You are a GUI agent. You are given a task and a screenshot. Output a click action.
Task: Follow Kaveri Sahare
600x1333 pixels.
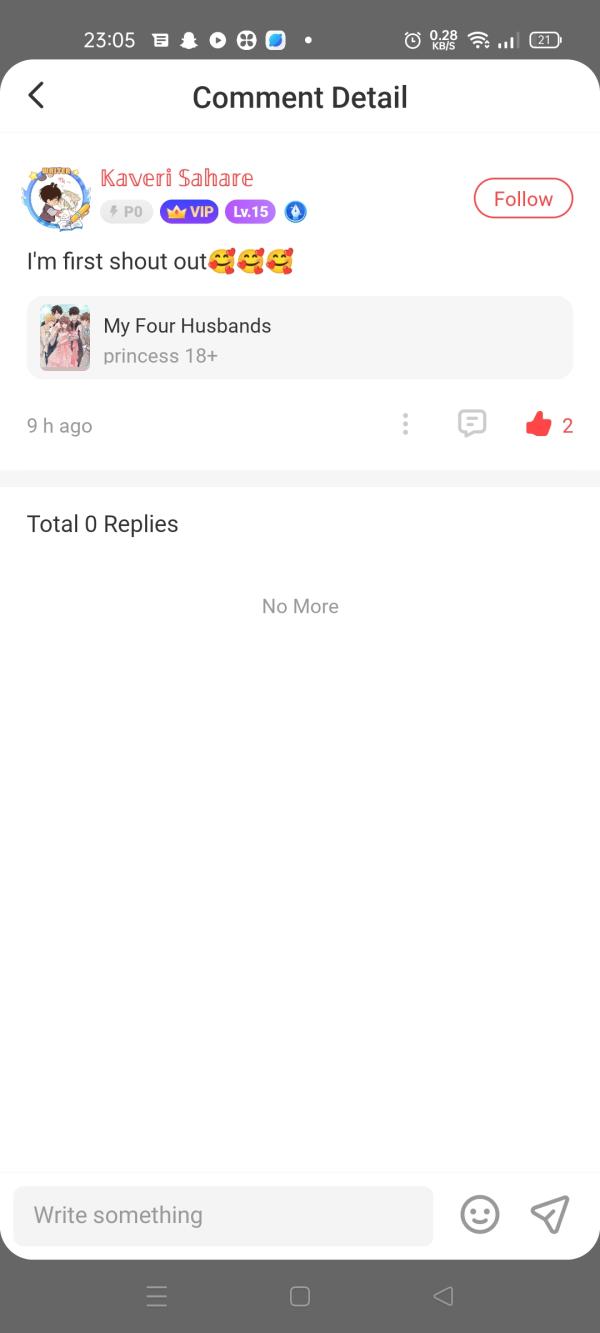pyautogui.click(x=523, y=198)
